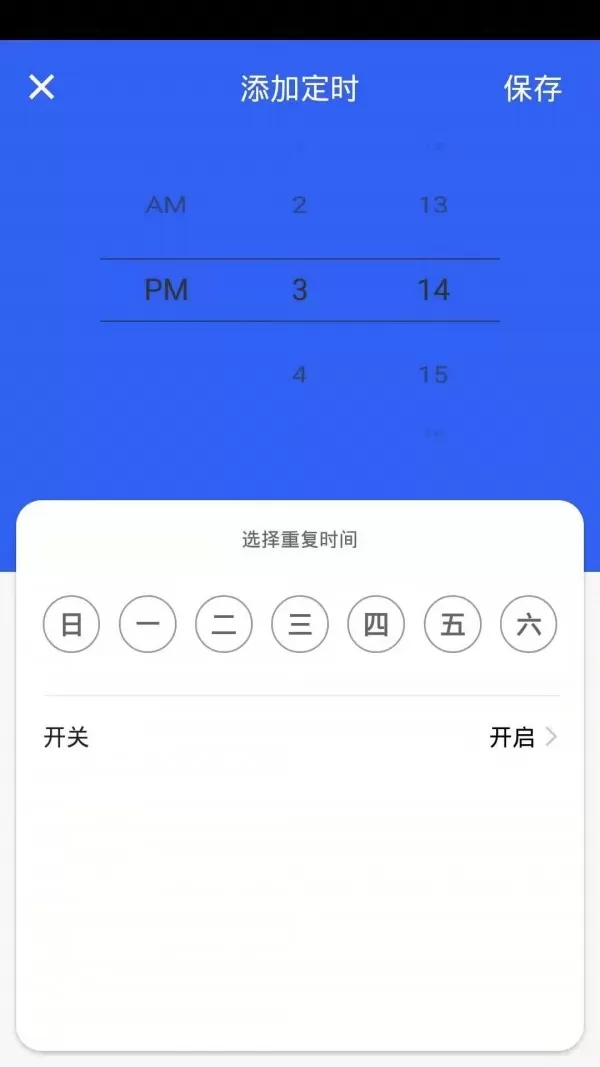Select 六 as a repeat day
Viewport: 600px width, 1067px height.
(528, 625)
